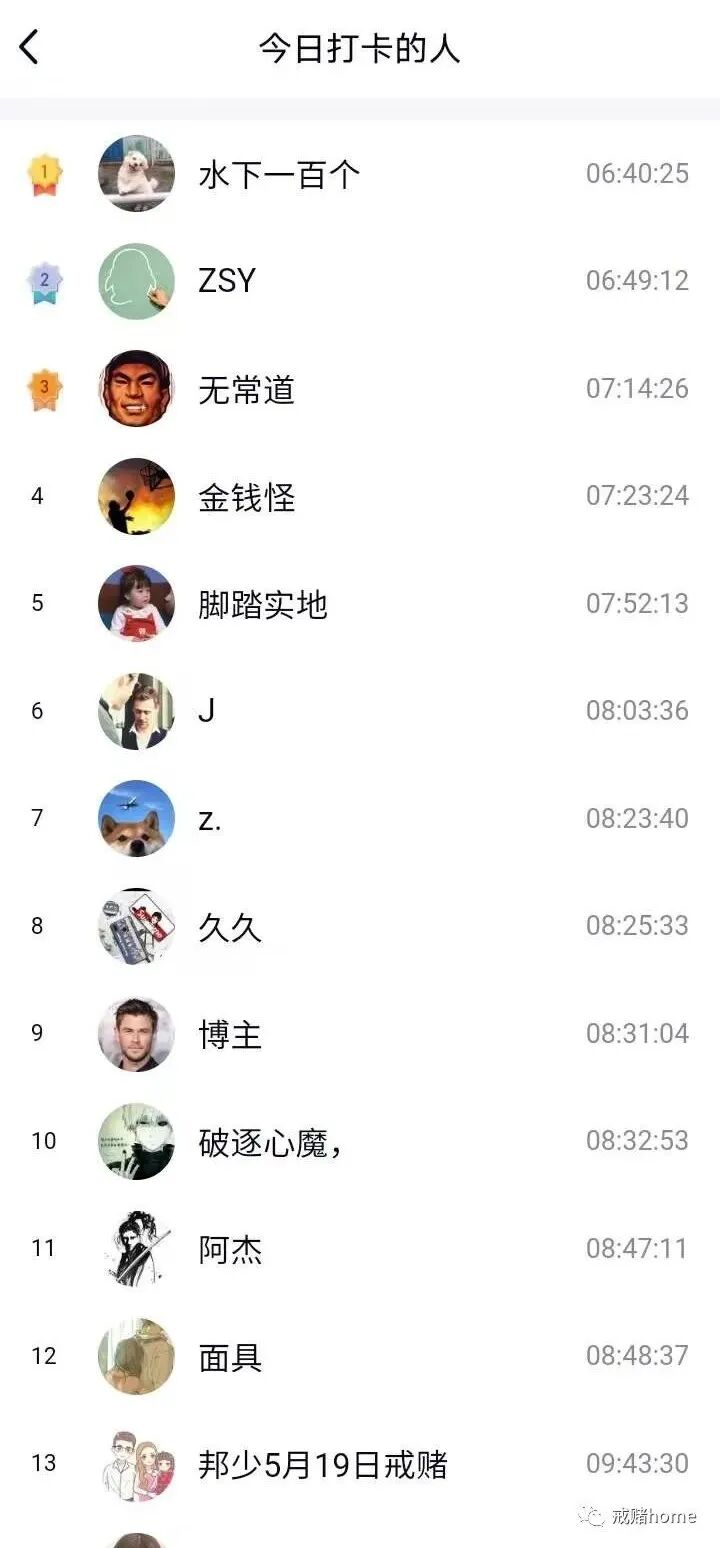View 面具's check-in entry
This screenshot has height=1548, width=720.
pyautogui.click(x=230, y=1357)
